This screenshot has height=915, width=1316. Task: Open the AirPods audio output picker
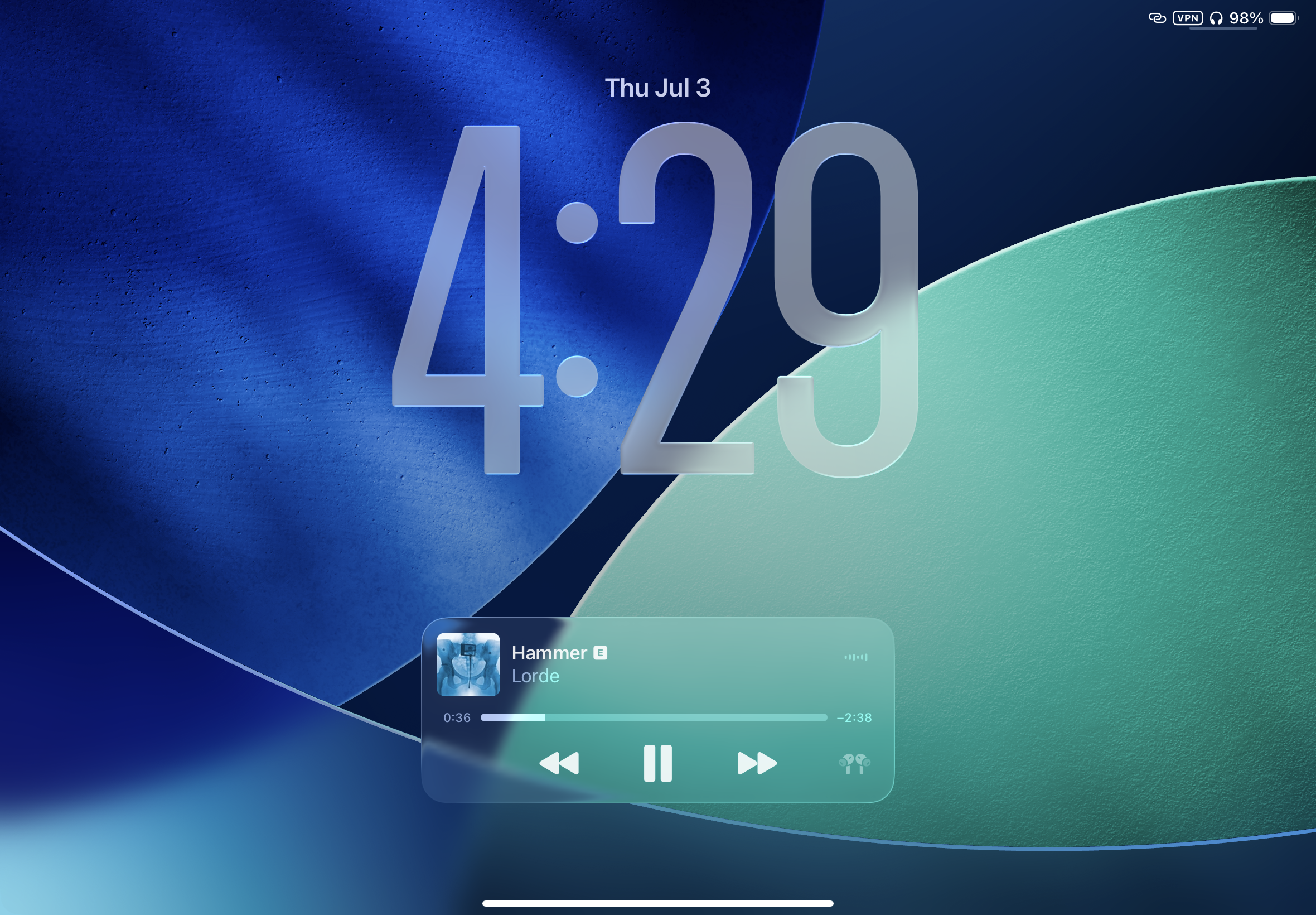point(854,764)
